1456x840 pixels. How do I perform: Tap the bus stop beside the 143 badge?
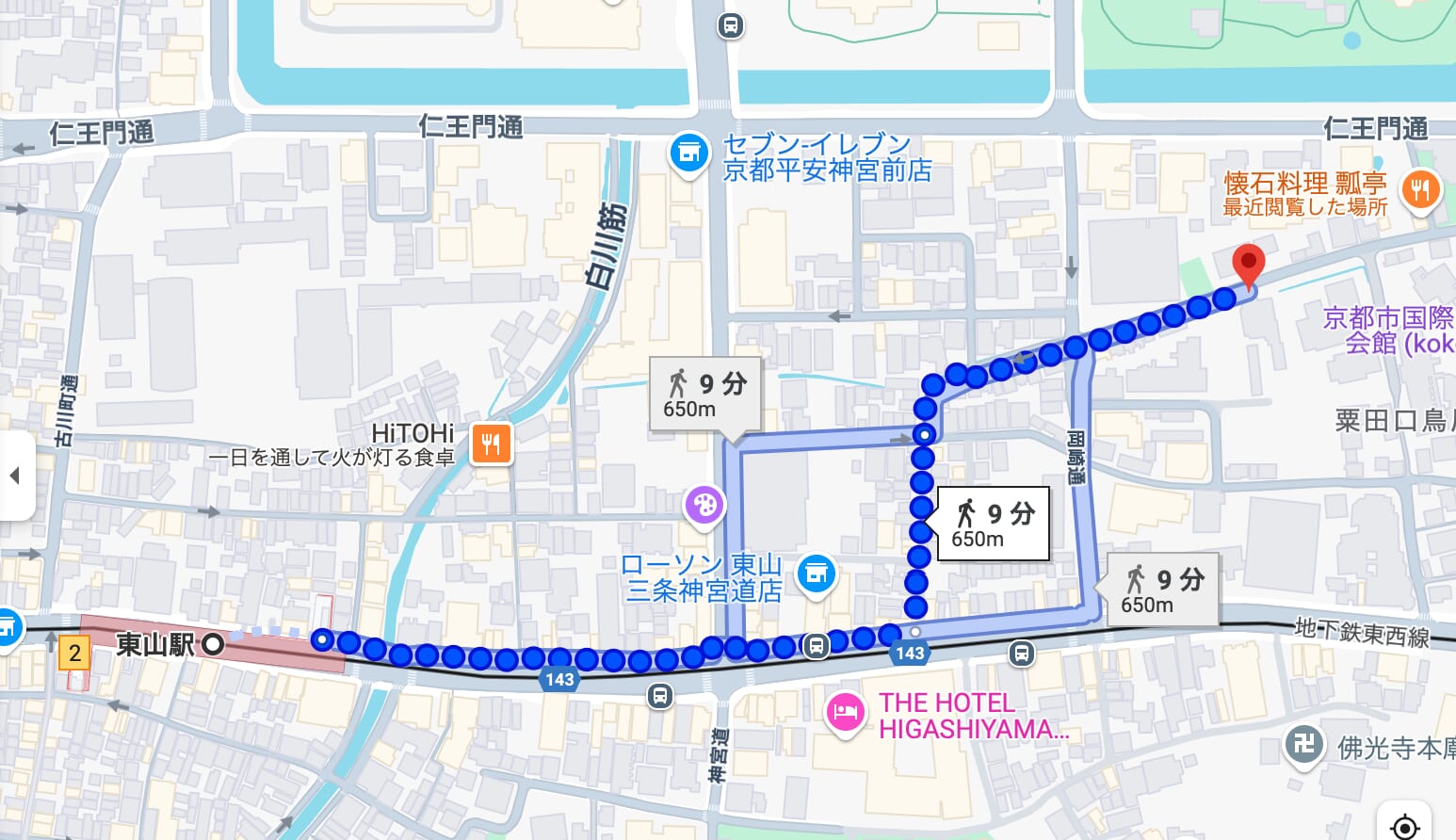click(816, 645)
